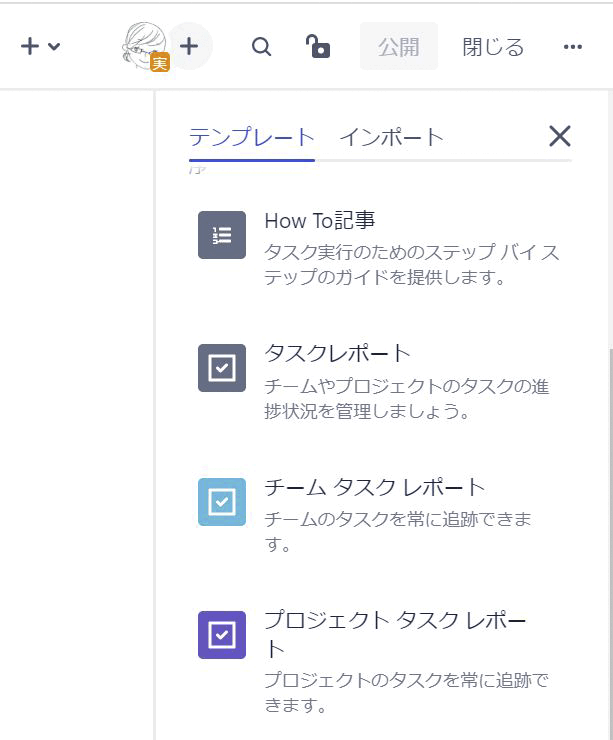
Task: Invite a collaborator with the plus button
Action: 189,46
